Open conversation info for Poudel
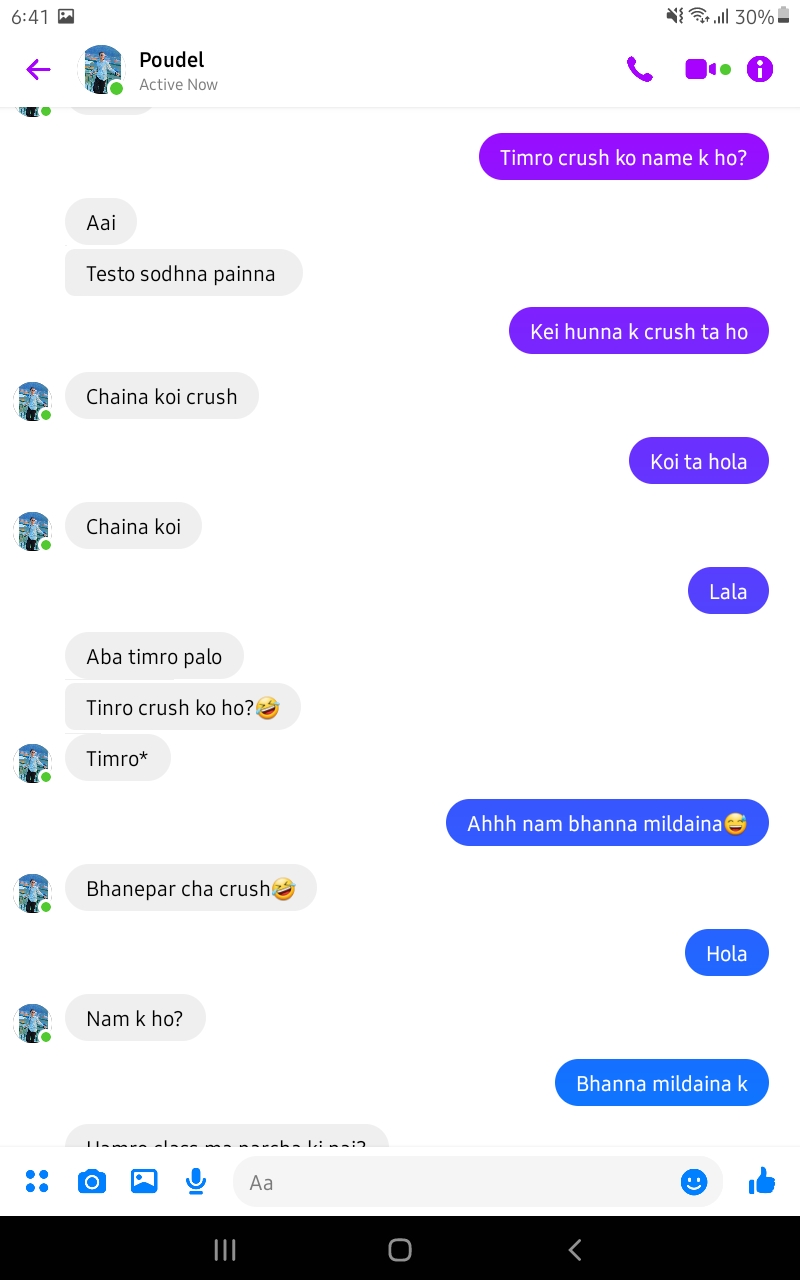800x1280 pixels. (760, 69)
